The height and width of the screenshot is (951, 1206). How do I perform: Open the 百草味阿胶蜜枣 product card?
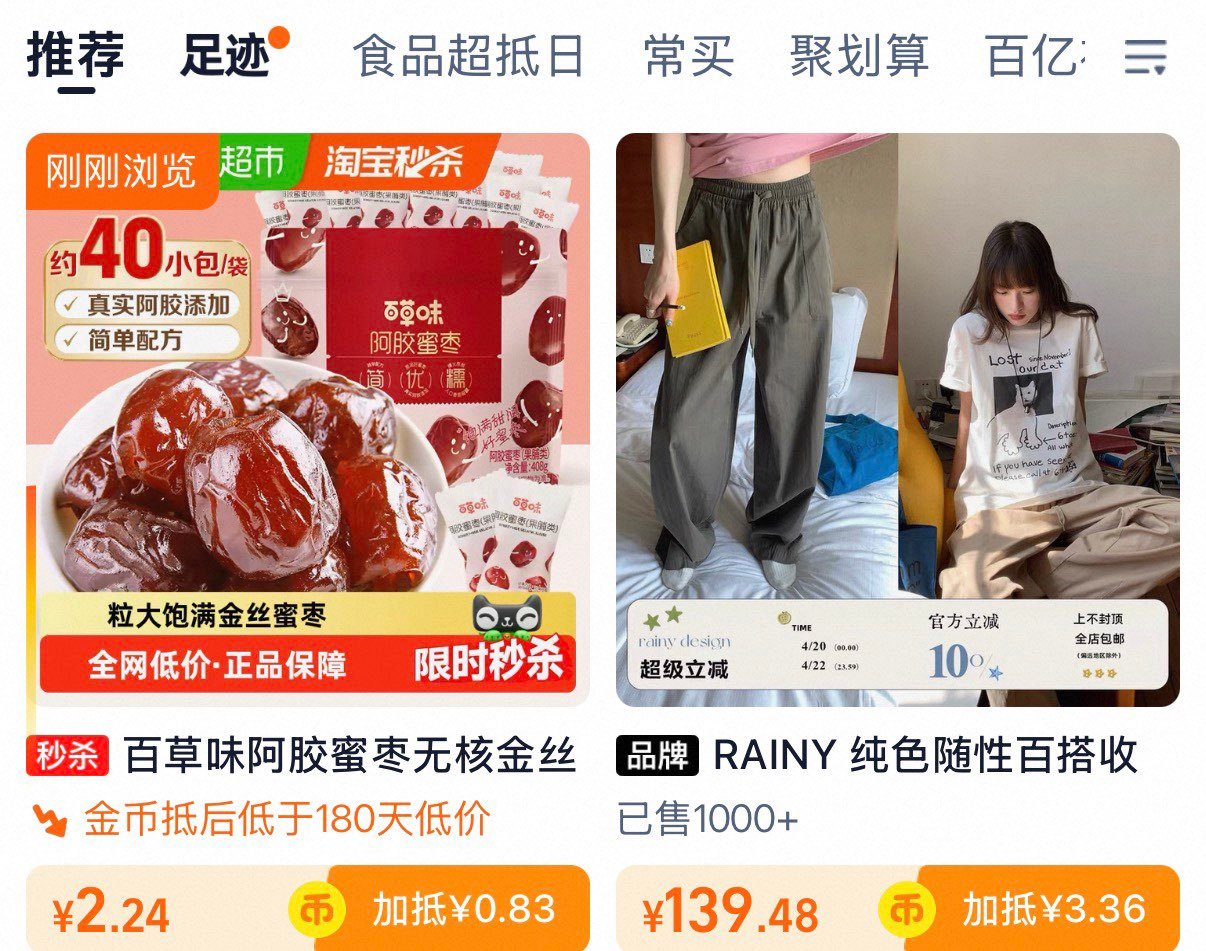tap(307, 540)
